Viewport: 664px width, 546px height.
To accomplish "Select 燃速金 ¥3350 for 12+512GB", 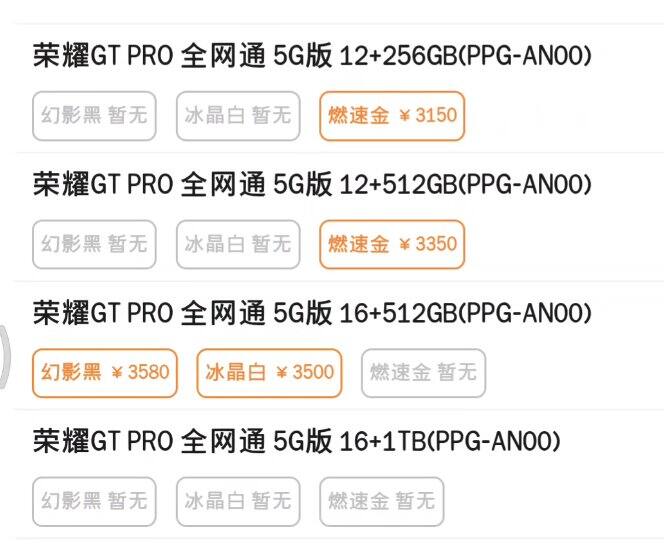I will pyautogui.click(x=392, y=244).
